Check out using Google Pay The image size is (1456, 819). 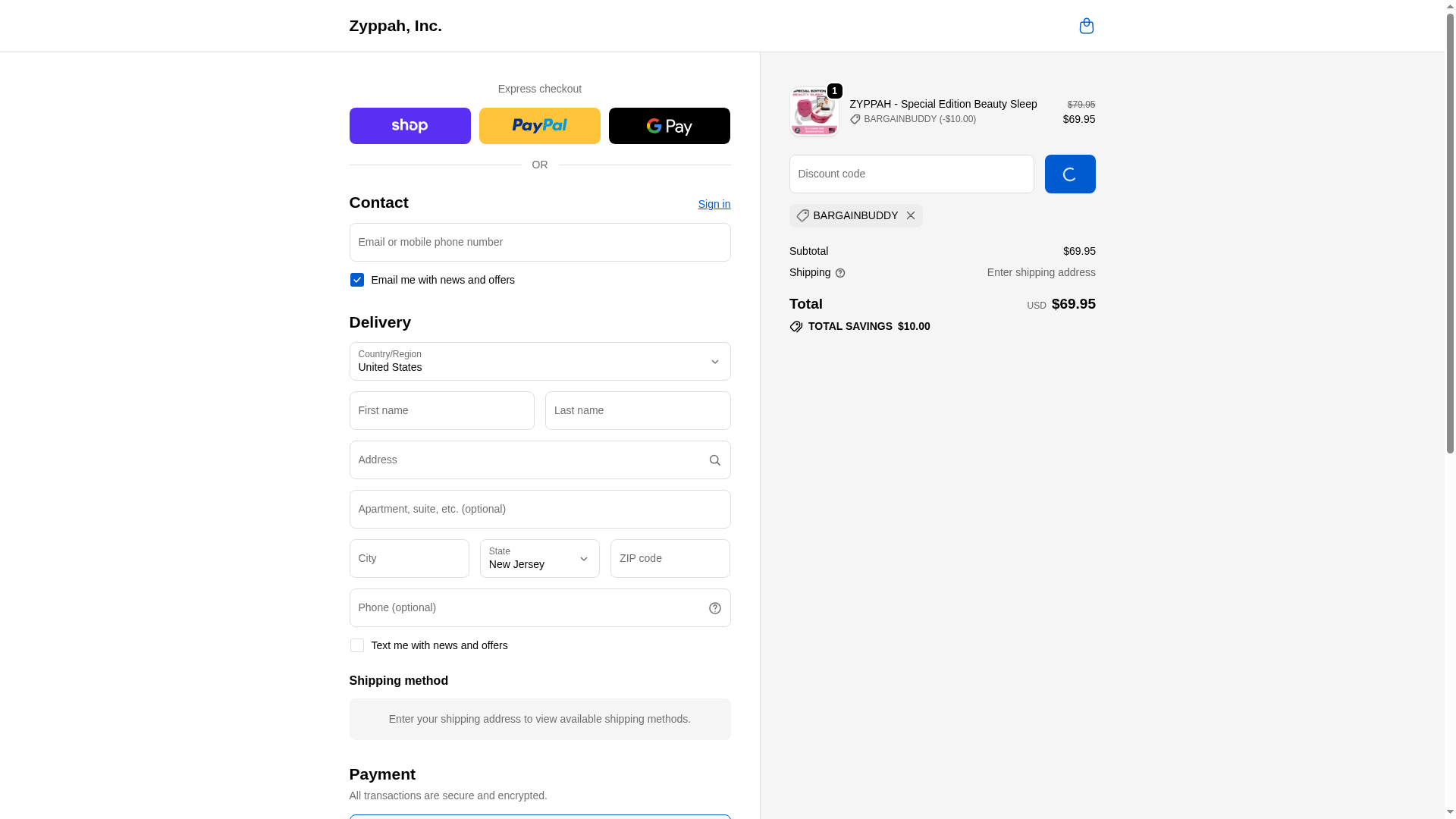(669, 126)
